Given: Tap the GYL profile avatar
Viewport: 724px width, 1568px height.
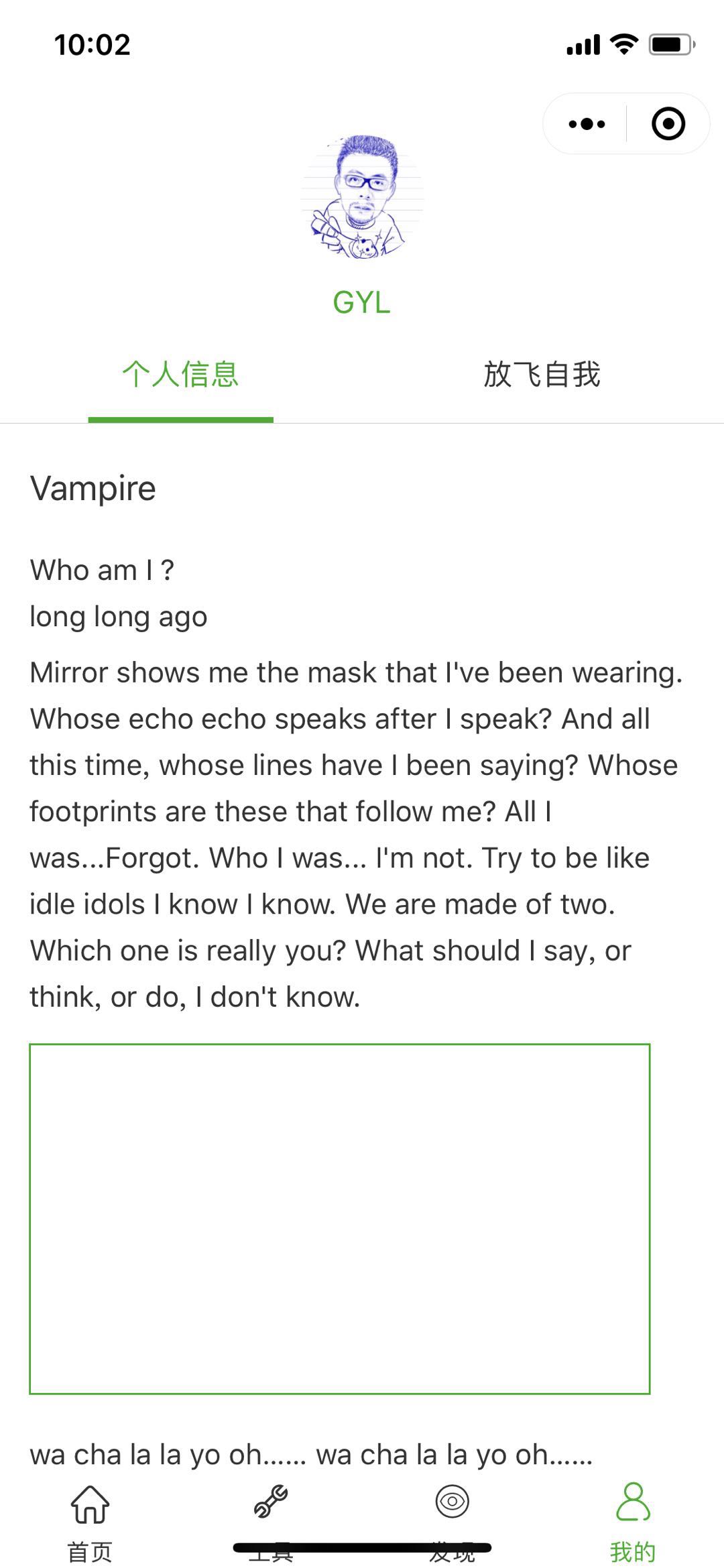Looking at the screenshot, I should pyautogui.click(x=361, y=197).
